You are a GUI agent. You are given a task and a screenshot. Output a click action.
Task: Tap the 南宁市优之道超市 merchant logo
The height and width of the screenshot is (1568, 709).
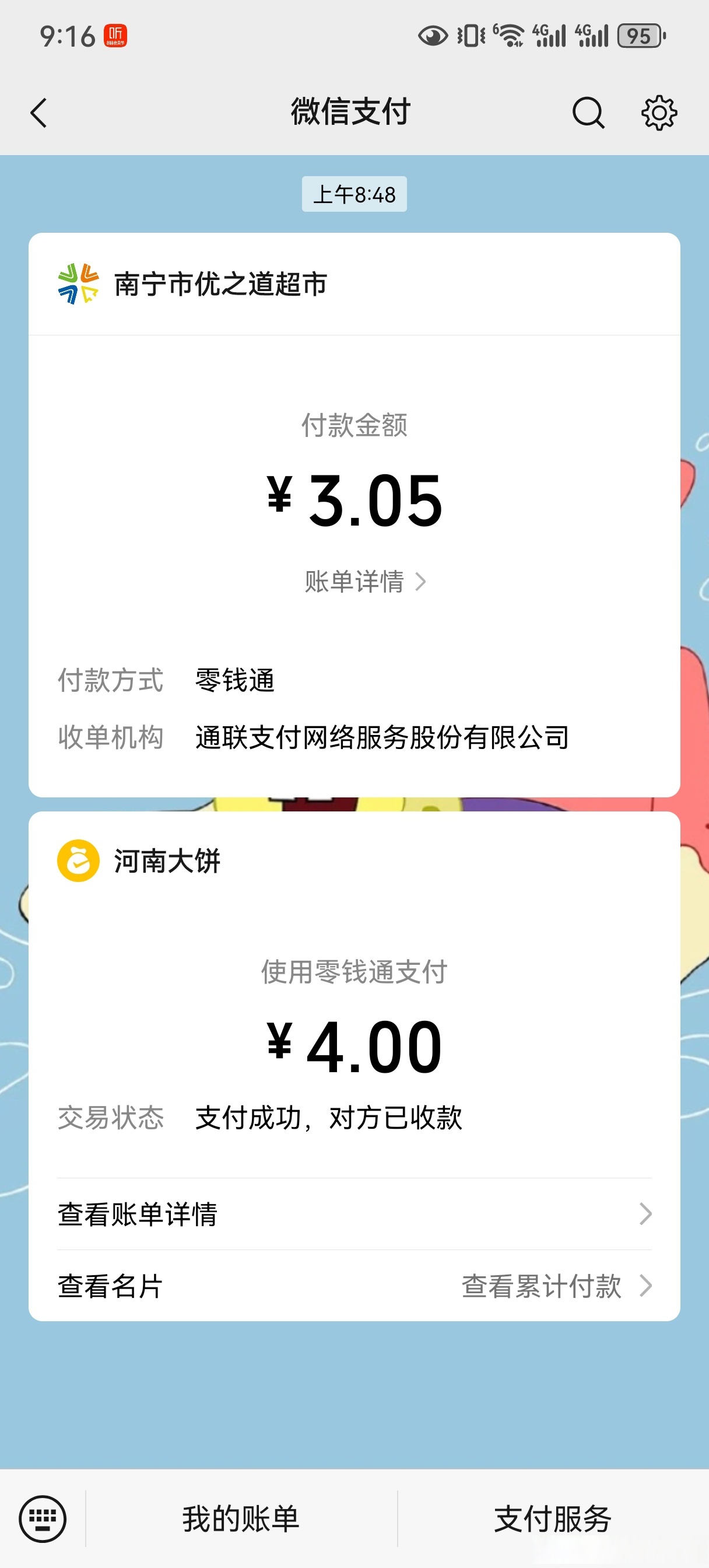pyautogui.click(x=78, y=285)
